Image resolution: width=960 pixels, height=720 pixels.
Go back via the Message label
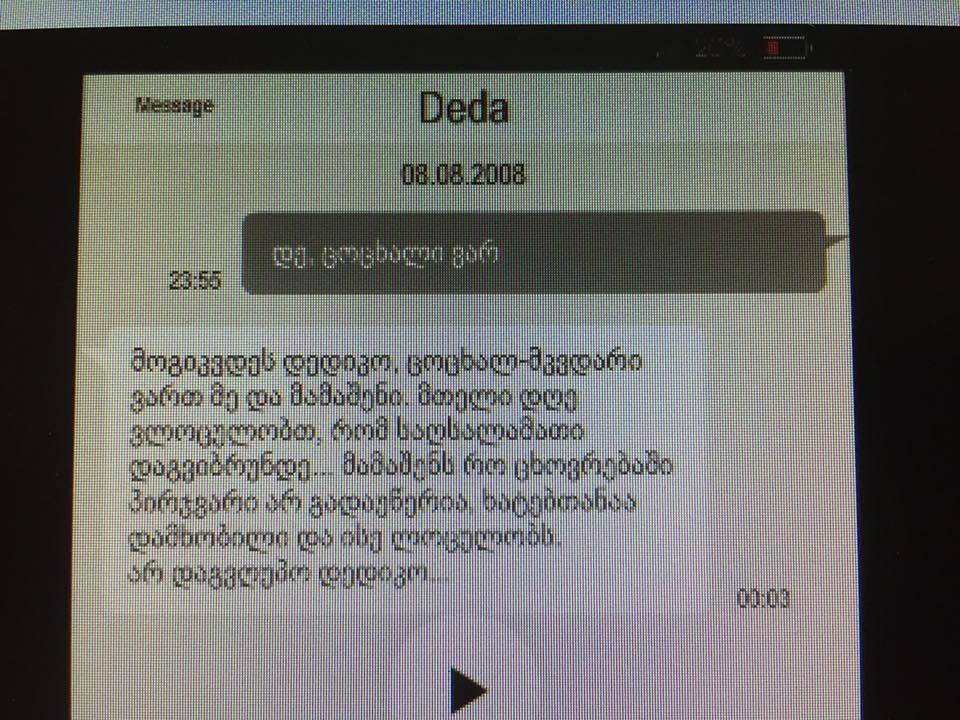click(174, 106)
